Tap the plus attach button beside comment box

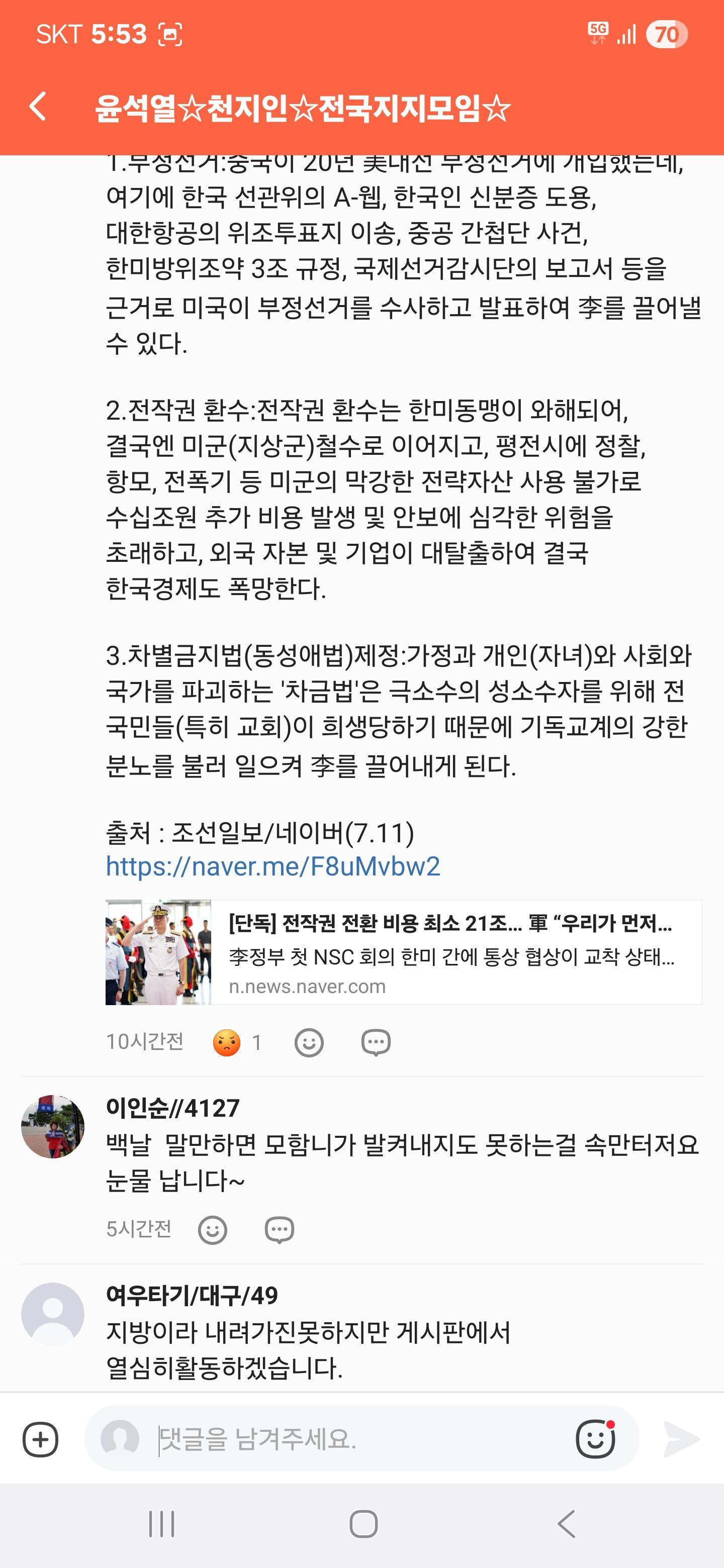[40, 1439]
